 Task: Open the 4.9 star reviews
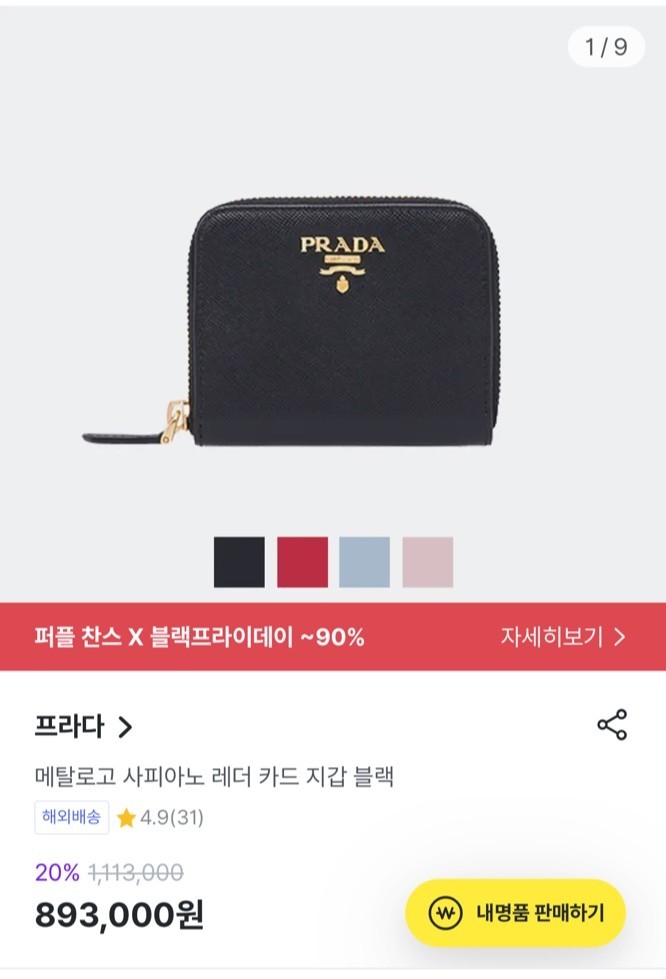[160, 818]
